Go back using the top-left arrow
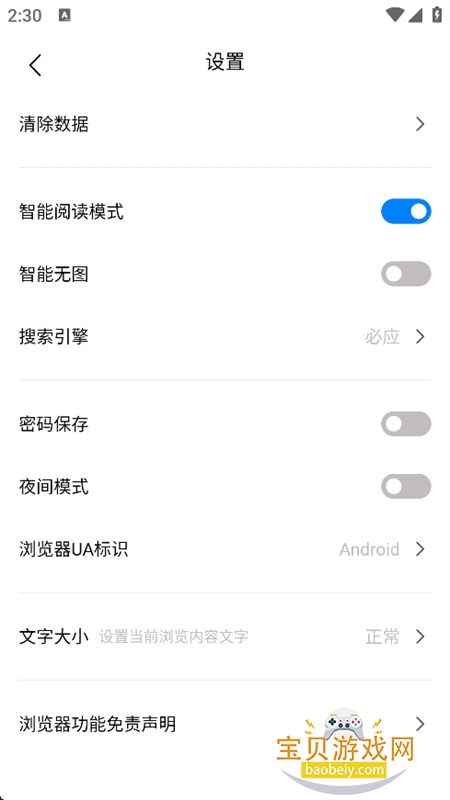This screenshot has width=450, height=800. coord(35,65)
